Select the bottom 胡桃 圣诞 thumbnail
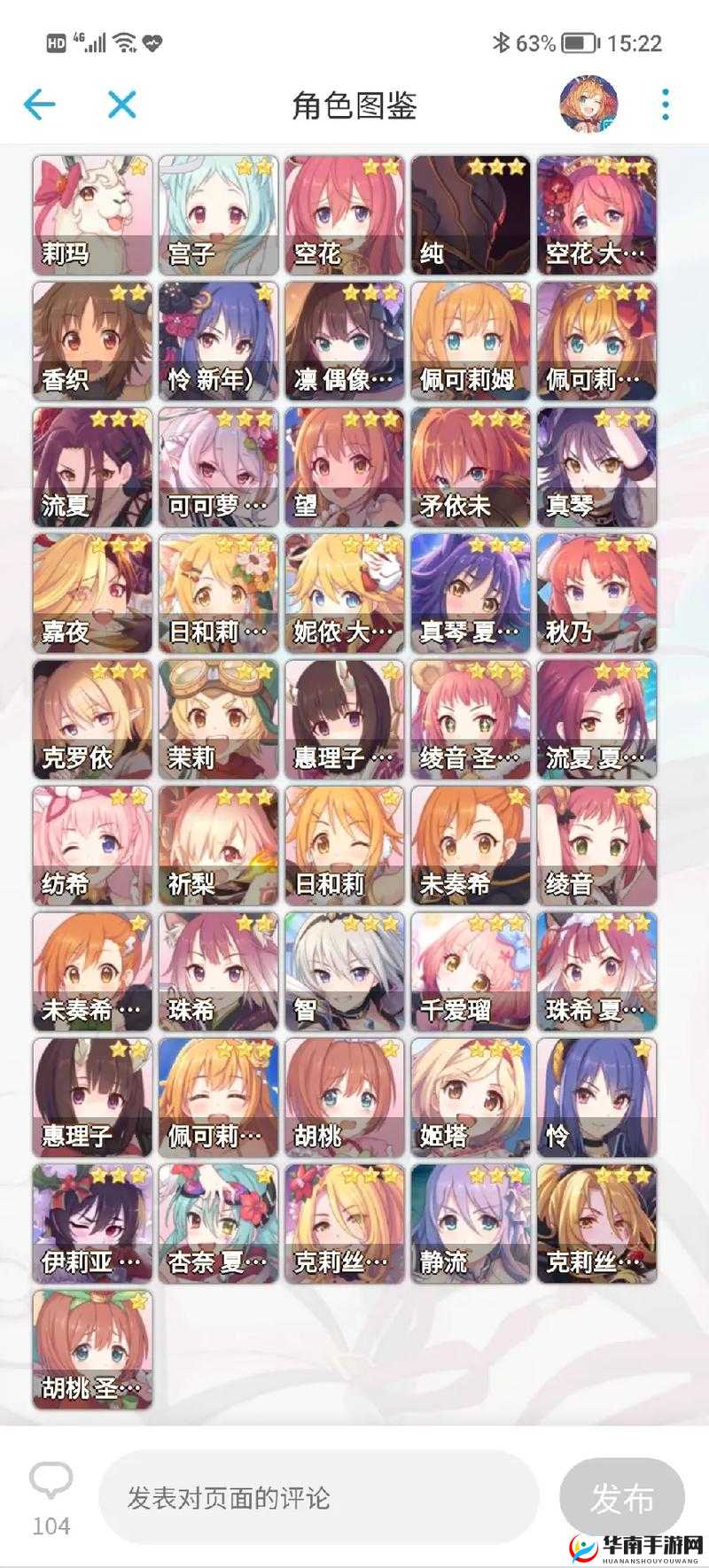This screenshot has width=709, height=1568. pyautogui.click(x=91, y=1349)
